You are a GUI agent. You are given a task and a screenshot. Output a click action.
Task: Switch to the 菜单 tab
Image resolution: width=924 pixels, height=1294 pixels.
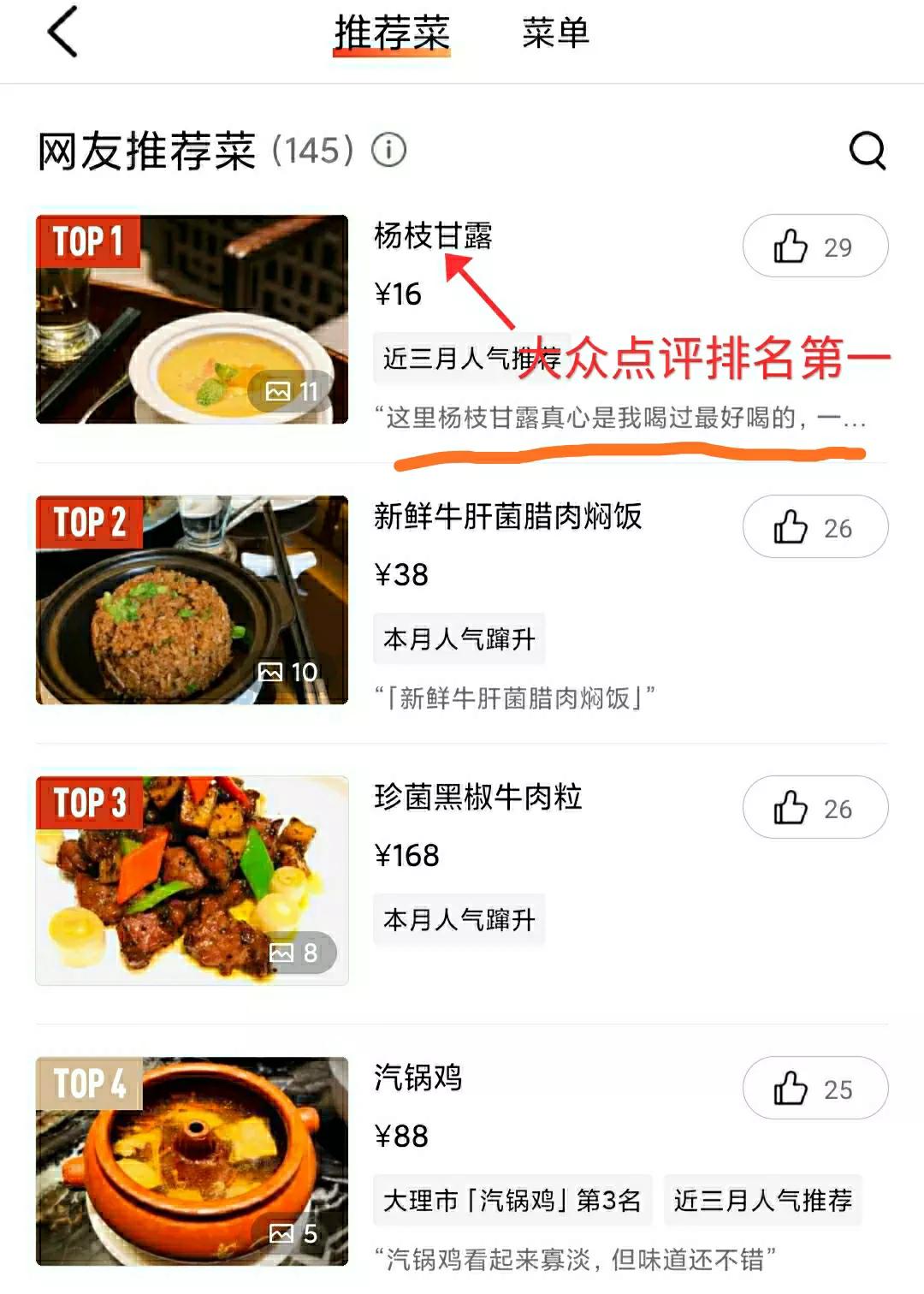555,34
